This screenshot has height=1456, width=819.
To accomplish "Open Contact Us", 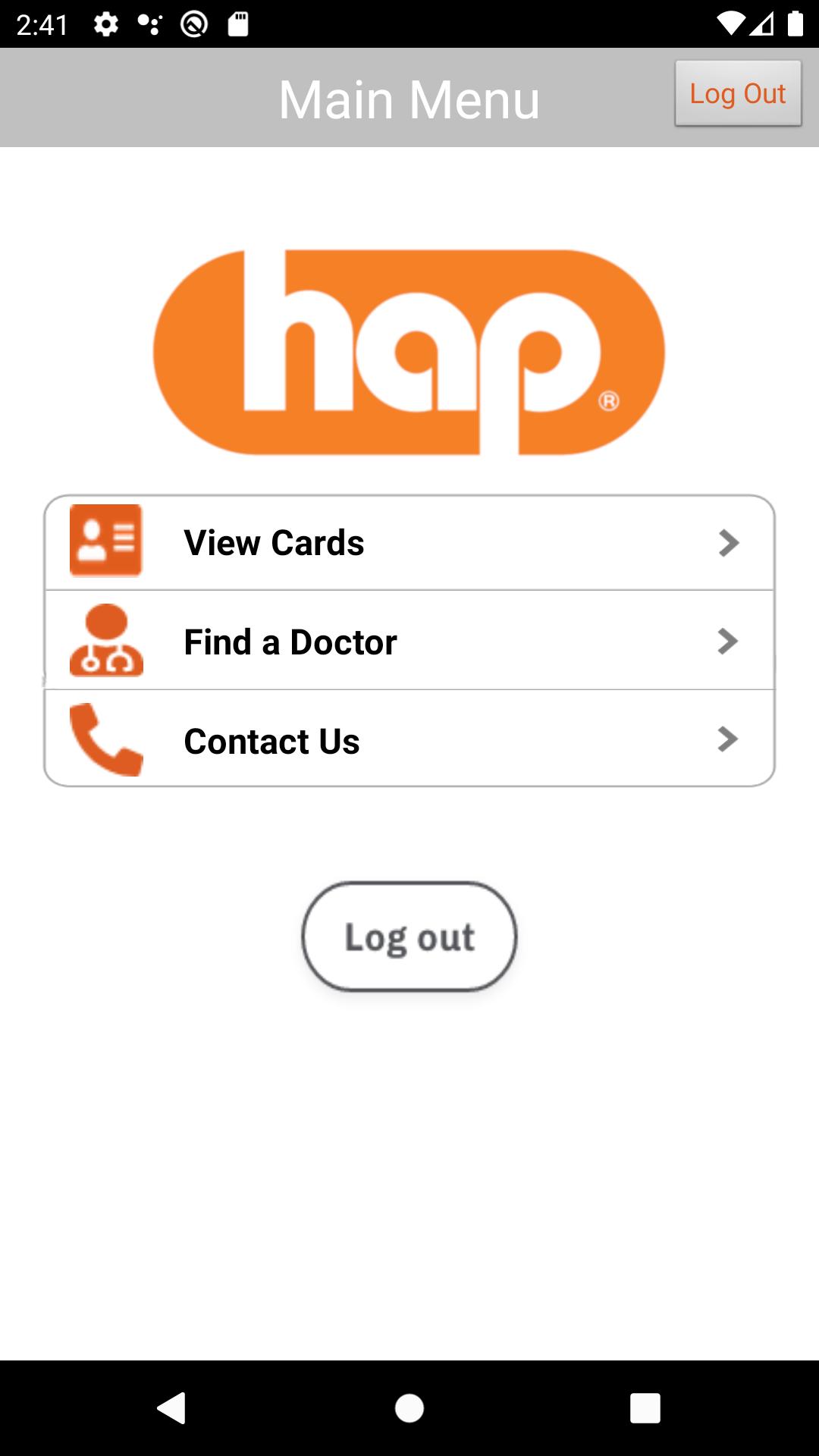I will coord(409,740).
